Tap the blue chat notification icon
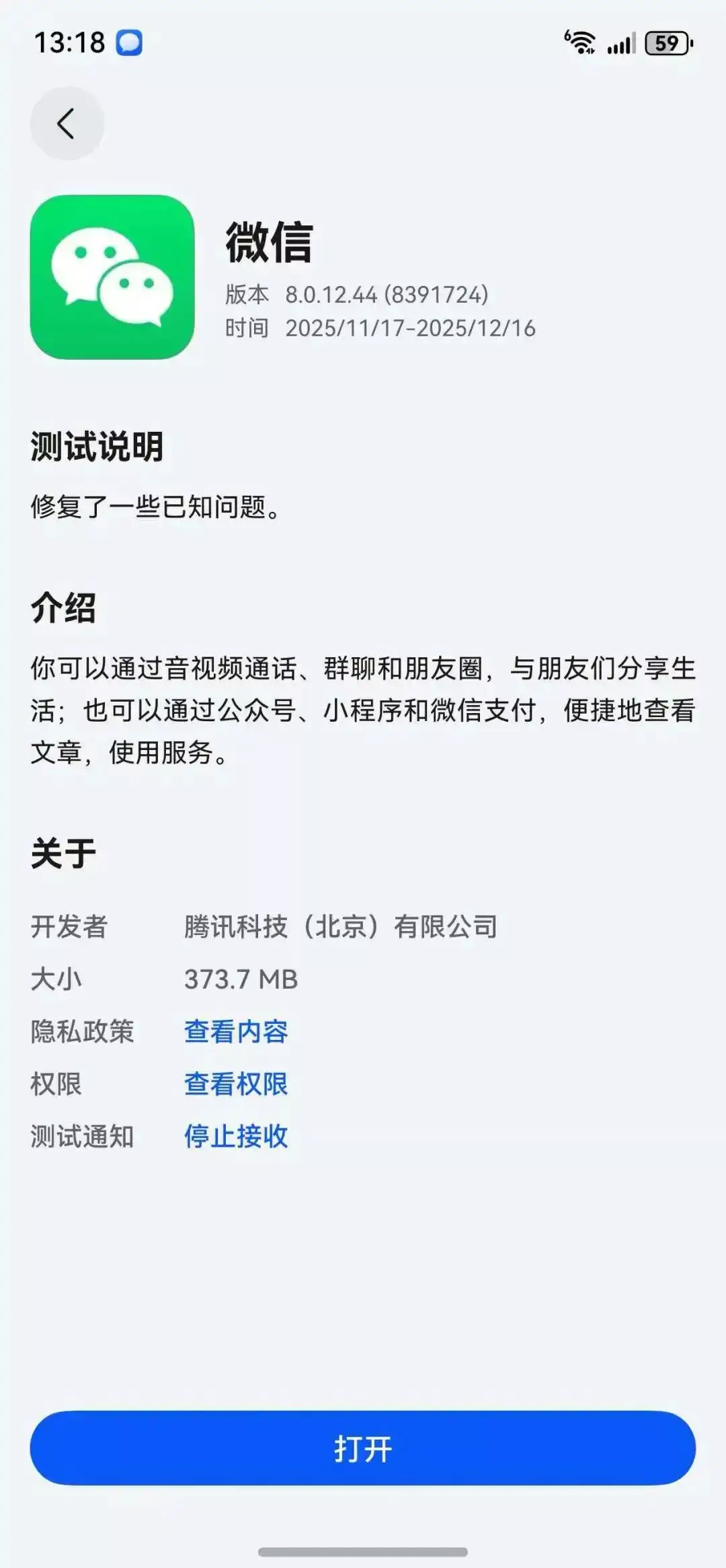The width and height of the screenshot is (726, 1568). [130, 42]
